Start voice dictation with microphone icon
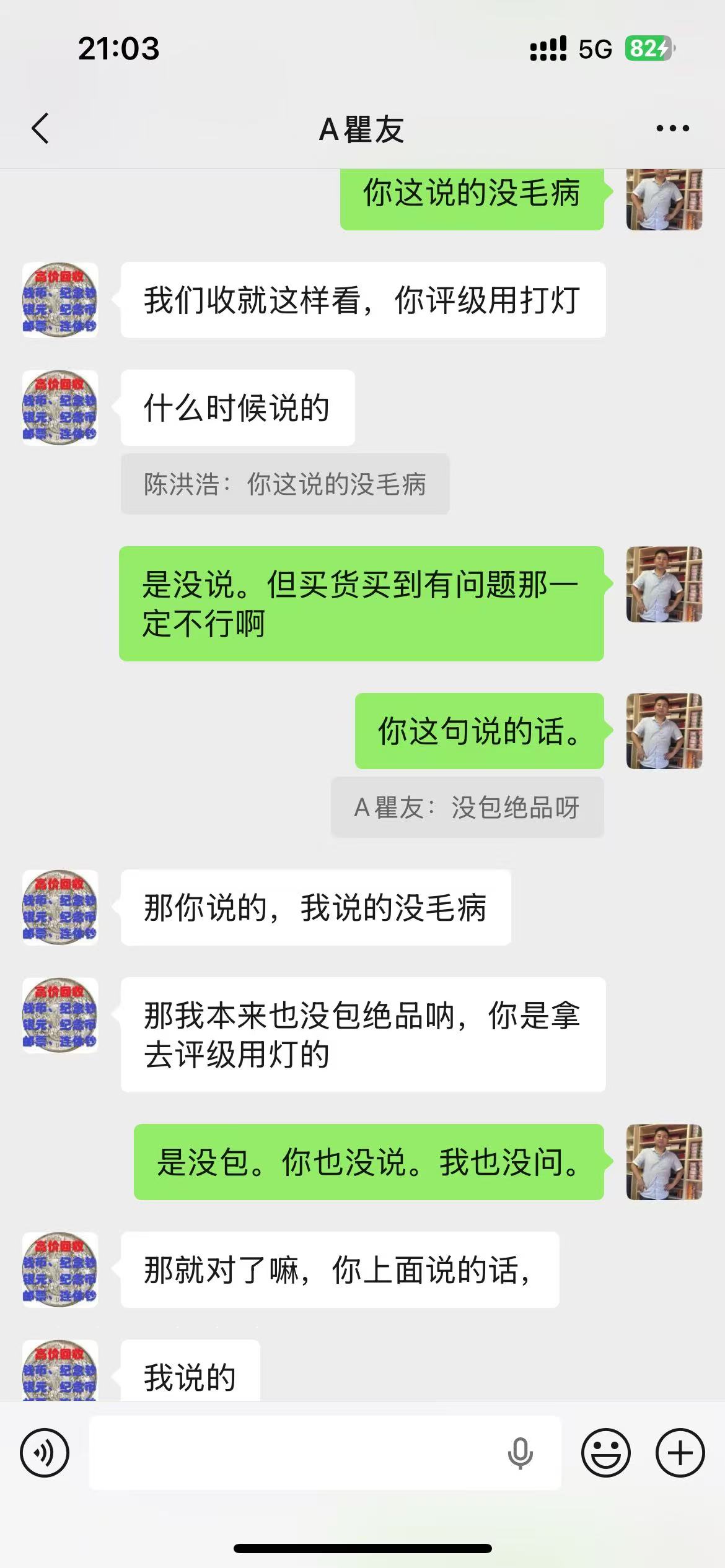The width and height of the screenshot is (725, 1568). (520, 1453)
